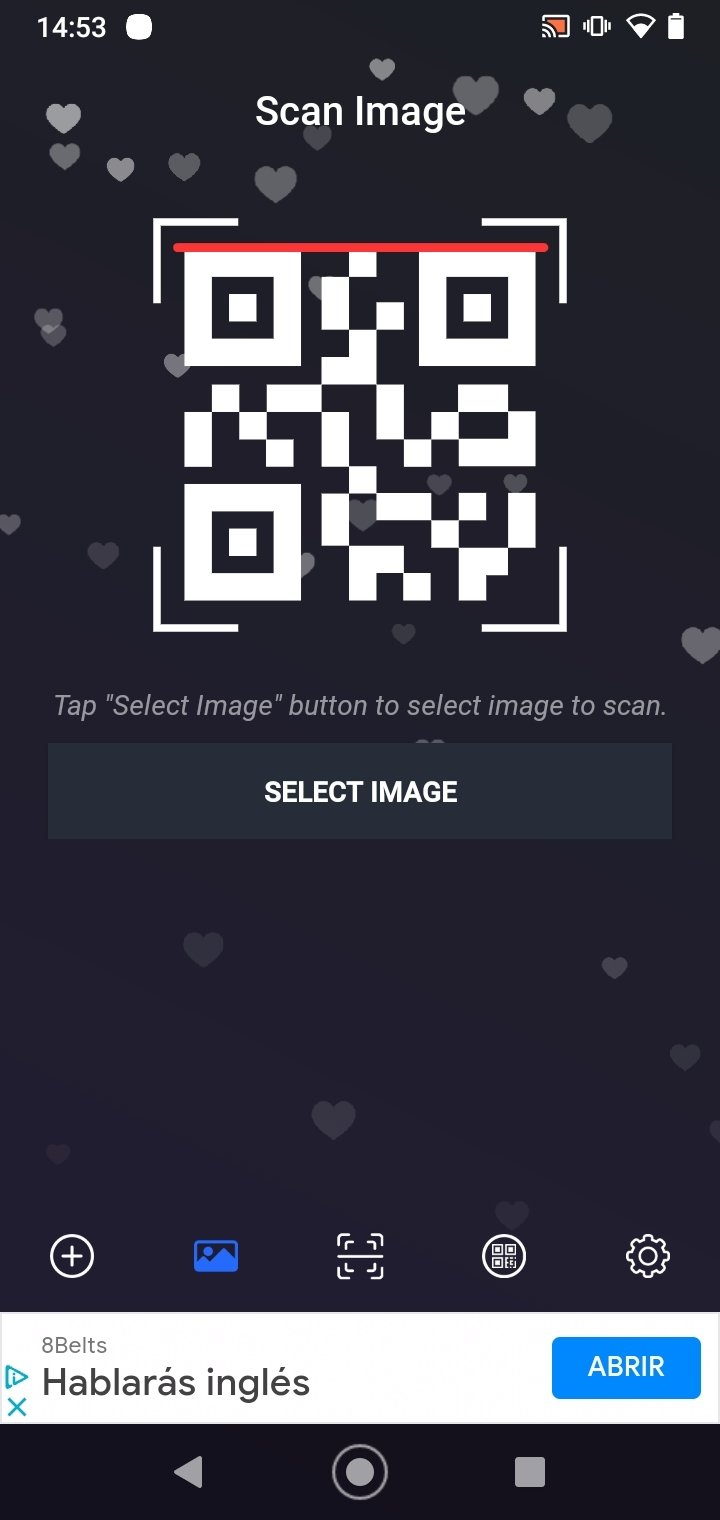Open the camera scanner tab

pyautogui.click(x=360, y=1256)
